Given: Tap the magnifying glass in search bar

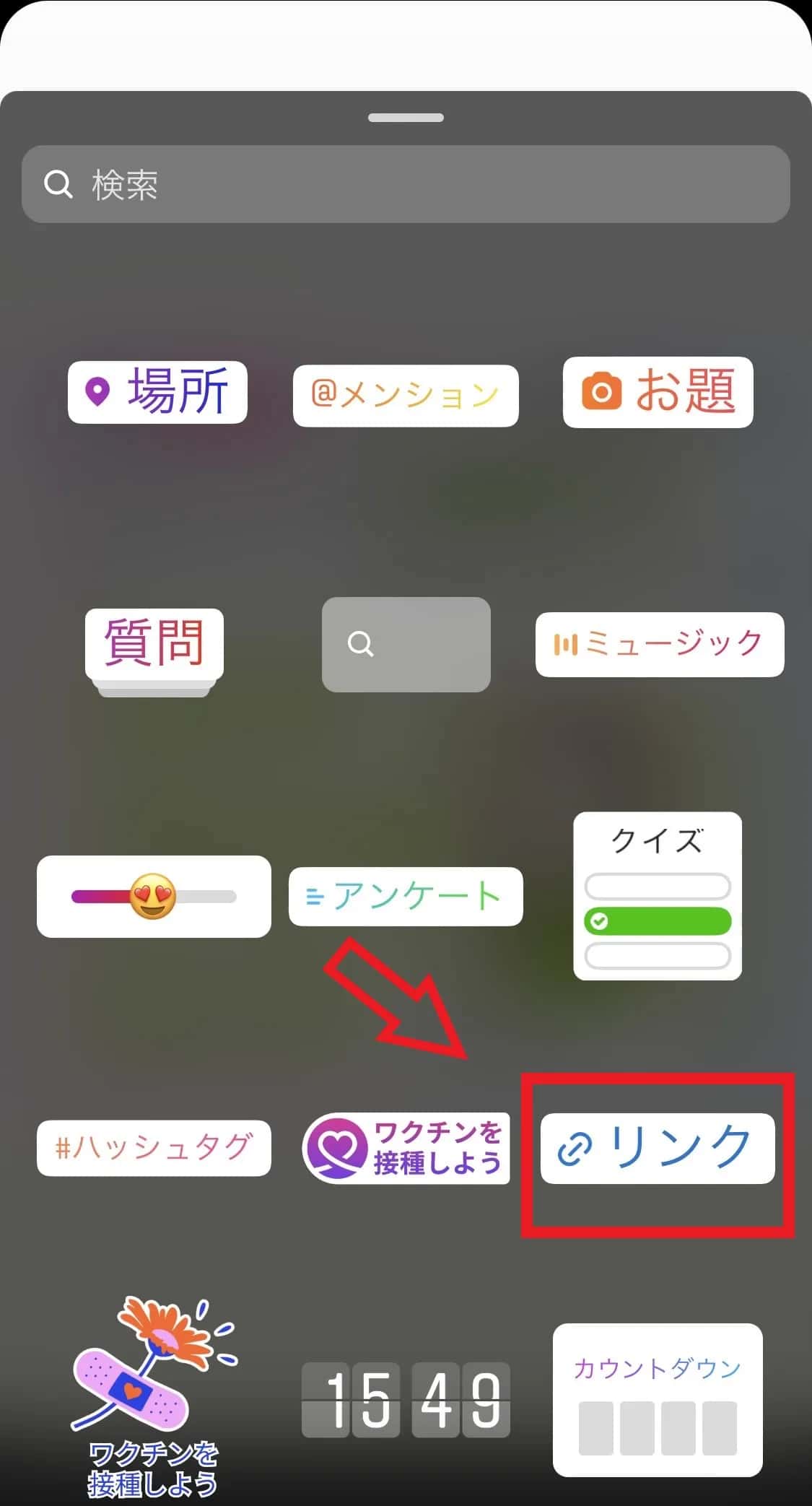Looking at the screenshot, I should tap(58, 184).
